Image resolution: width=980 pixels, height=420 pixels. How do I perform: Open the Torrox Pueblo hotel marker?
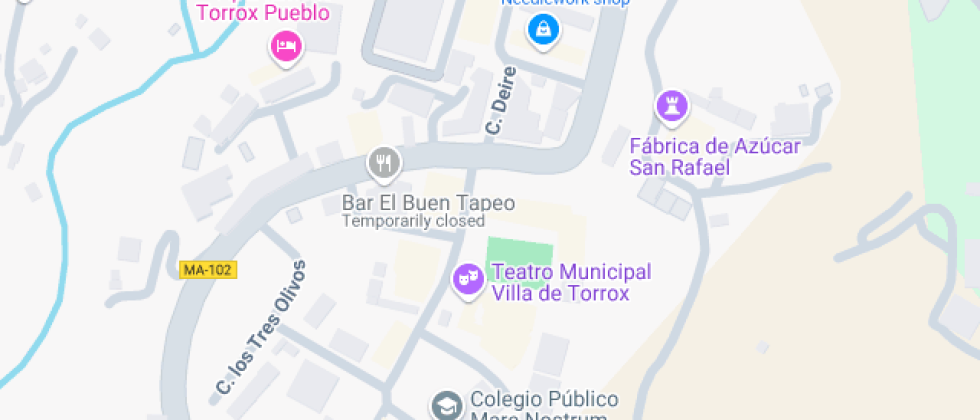[286, 46]
